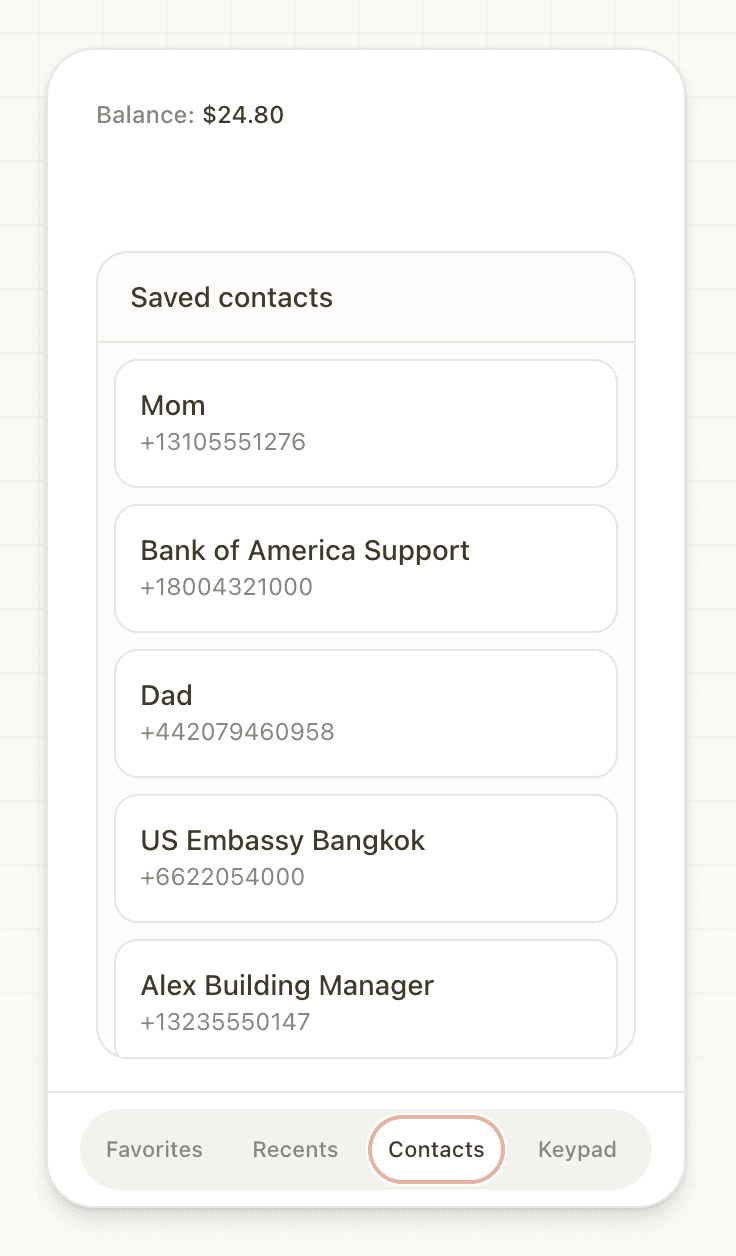Select the Bank of America Support contact
Viewport: 736px width, 1256px height.
click(366, 567)
